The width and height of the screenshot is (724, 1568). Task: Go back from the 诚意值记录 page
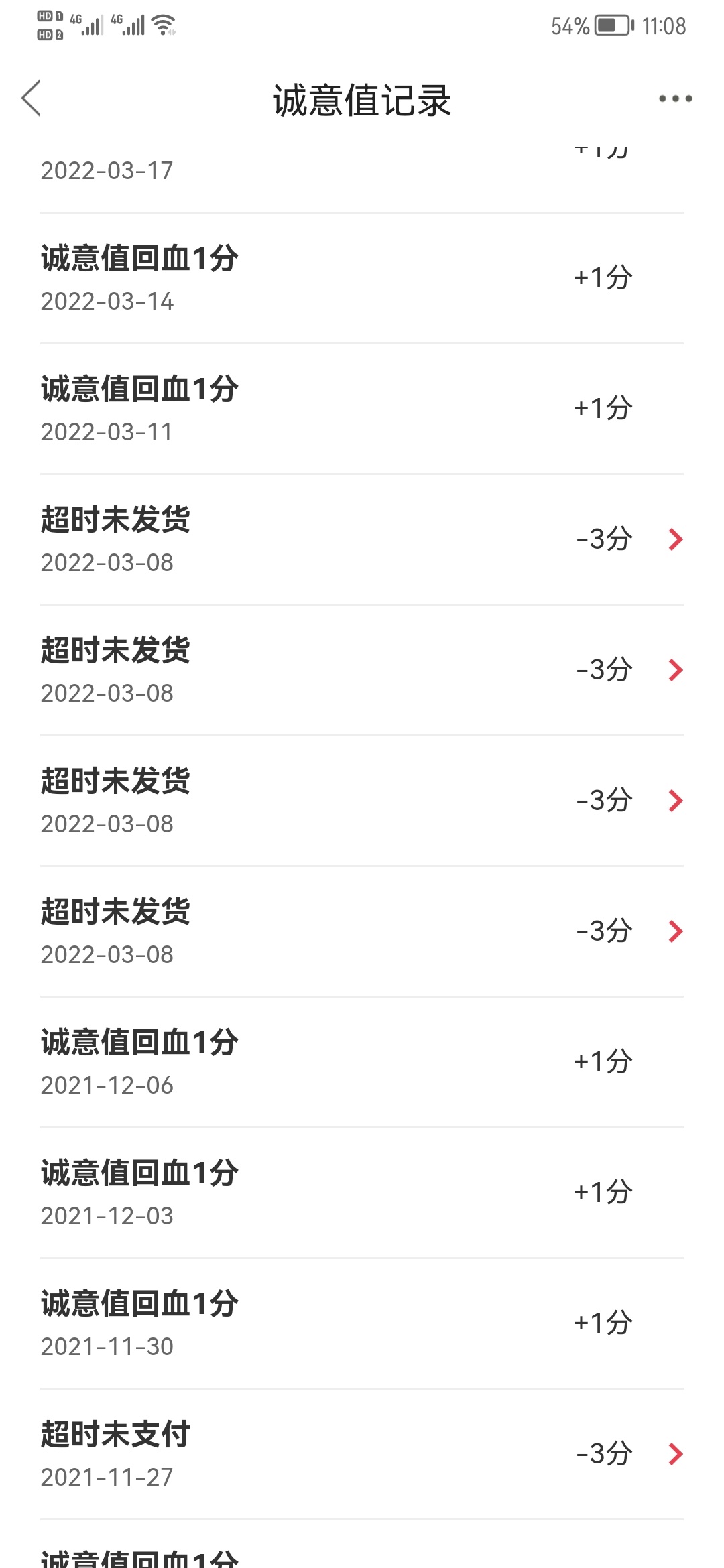[32, 99]
